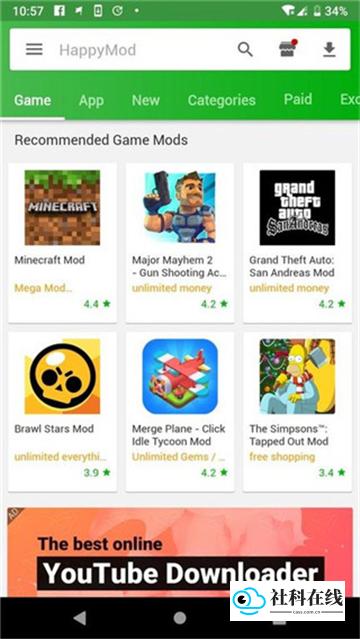This screenshot has width=360, height=639.
Task: Open The Simpsons: Tapped Out Mod
Action: click(x=297, y=412)
